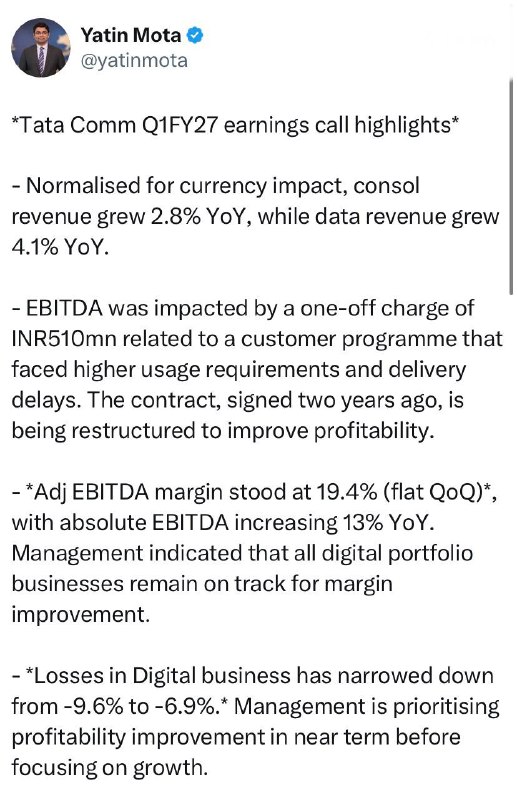The height and width of the screenshot is (800, 517).
Task: Open Yatin Mota's profile picture
Action: click(41, 48)
